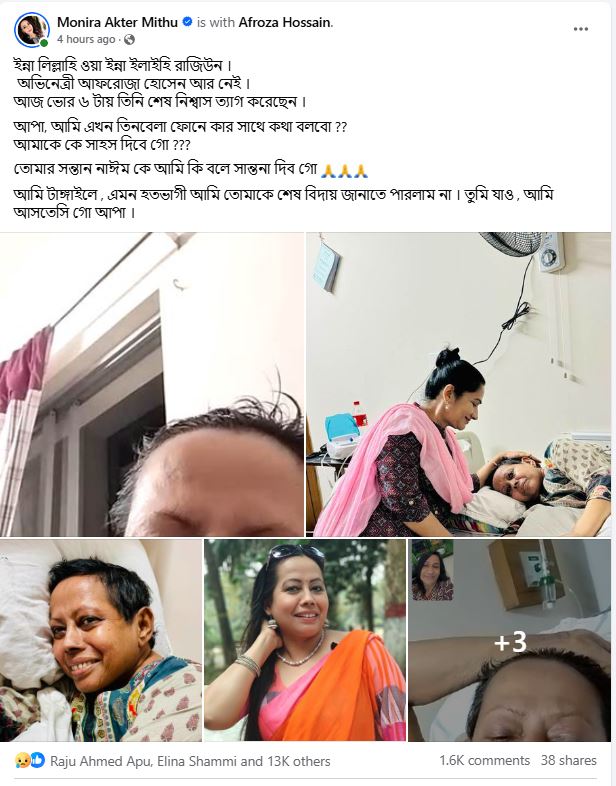
Task: View the hospital bedside photo
Action: [x=459, y=384]
